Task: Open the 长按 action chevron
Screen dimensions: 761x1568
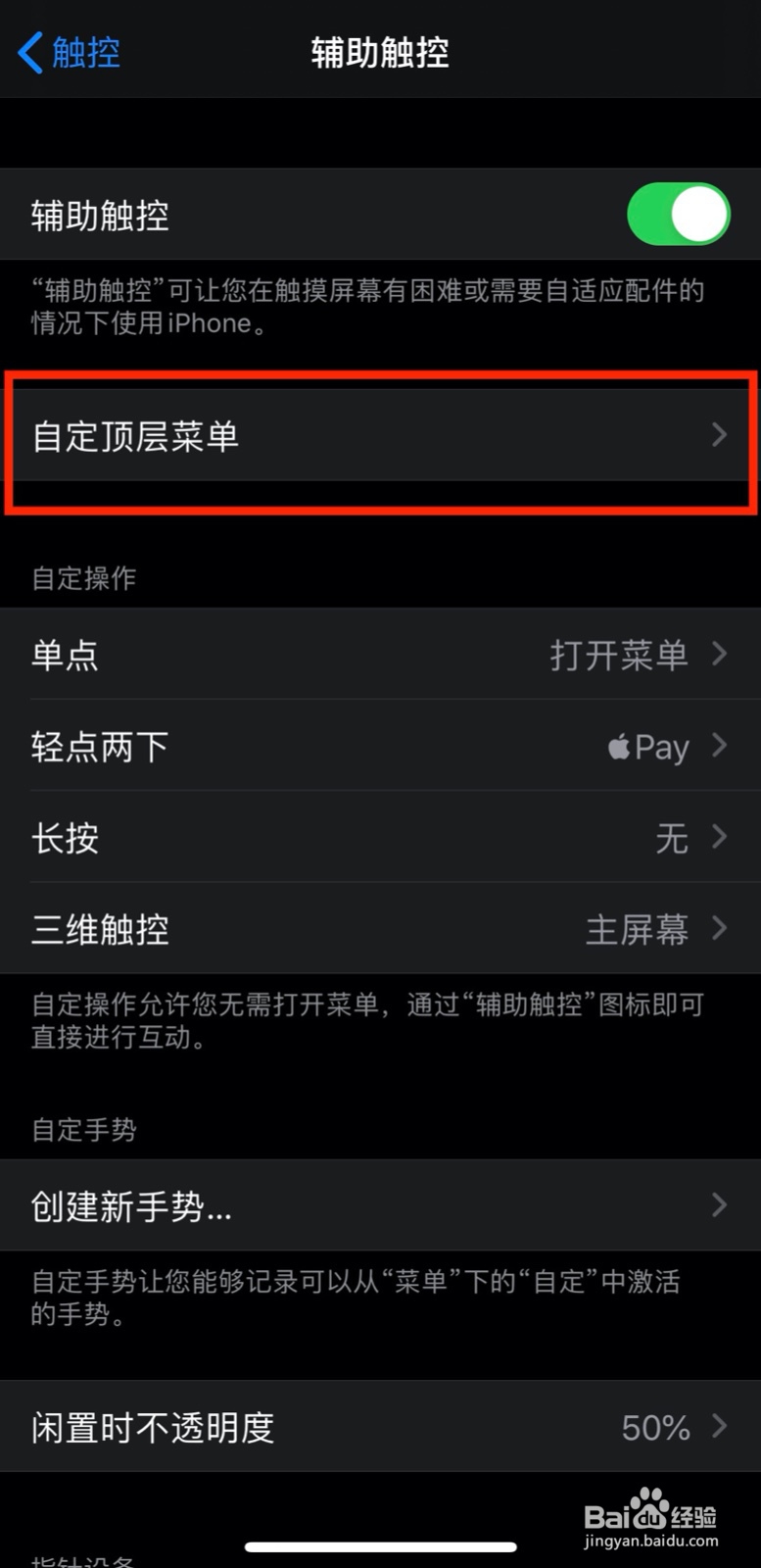Action: click(x=720, y=838)
